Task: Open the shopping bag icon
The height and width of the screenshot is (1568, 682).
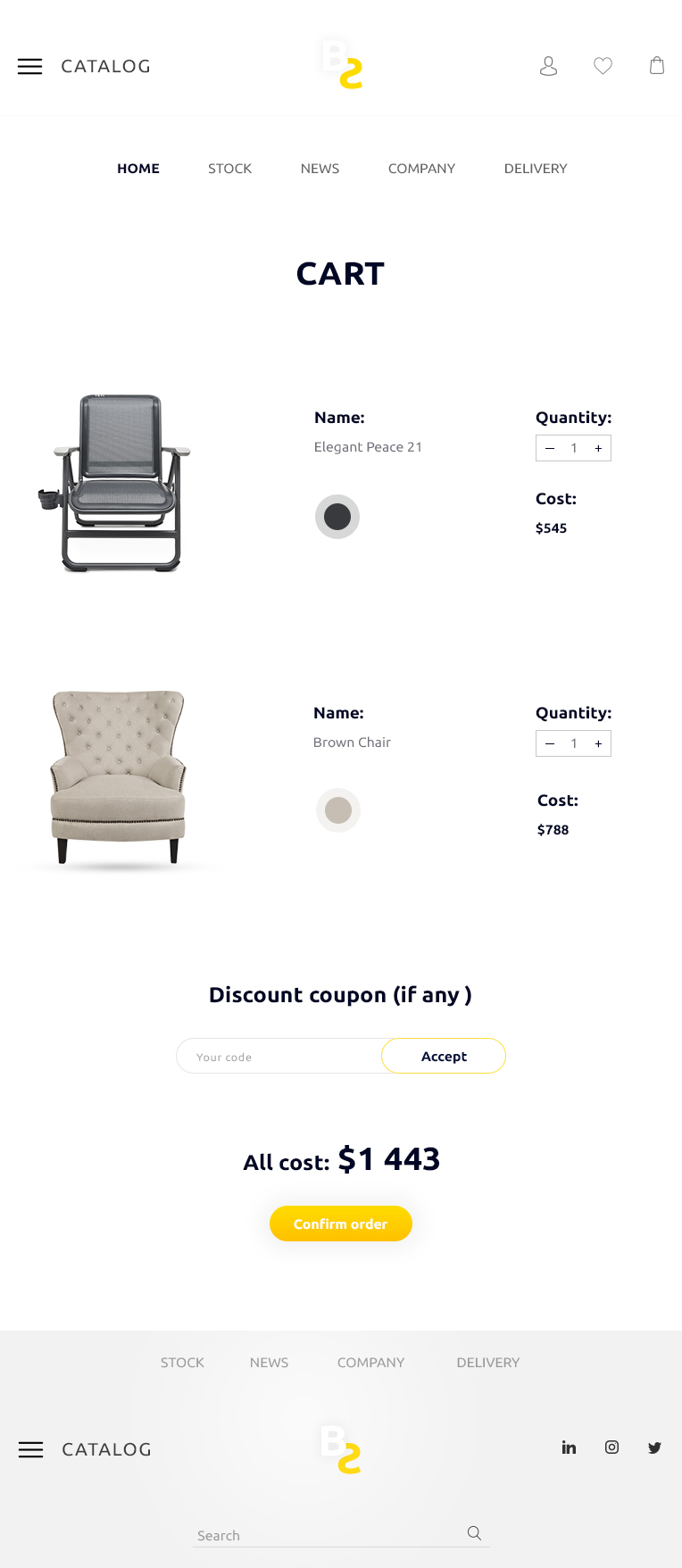Action: coord(657,66)
